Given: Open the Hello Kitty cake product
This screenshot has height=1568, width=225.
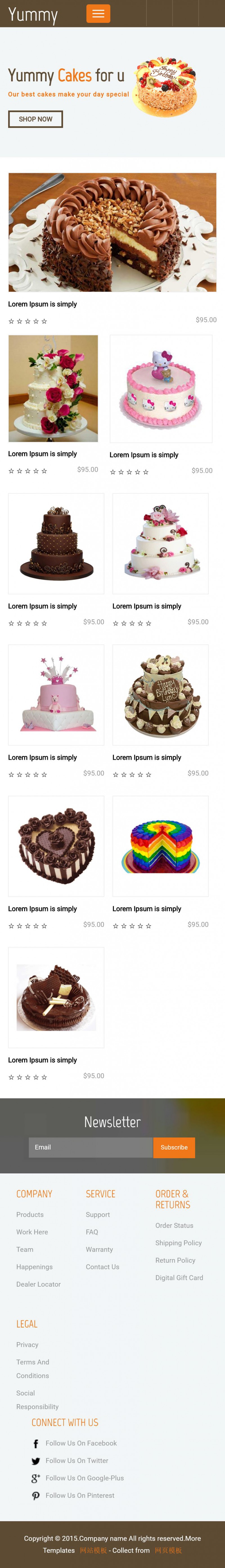Looking at the screenshot, I should (x=161, y=388).
